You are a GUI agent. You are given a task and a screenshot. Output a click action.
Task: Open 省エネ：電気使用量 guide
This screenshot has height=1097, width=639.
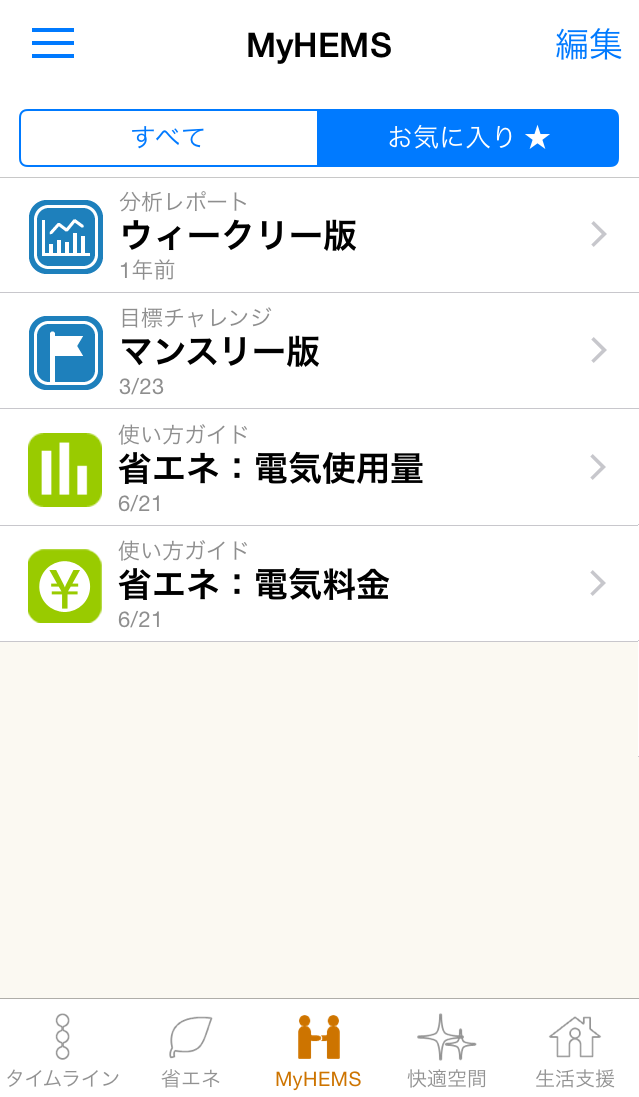coord(319,467)
